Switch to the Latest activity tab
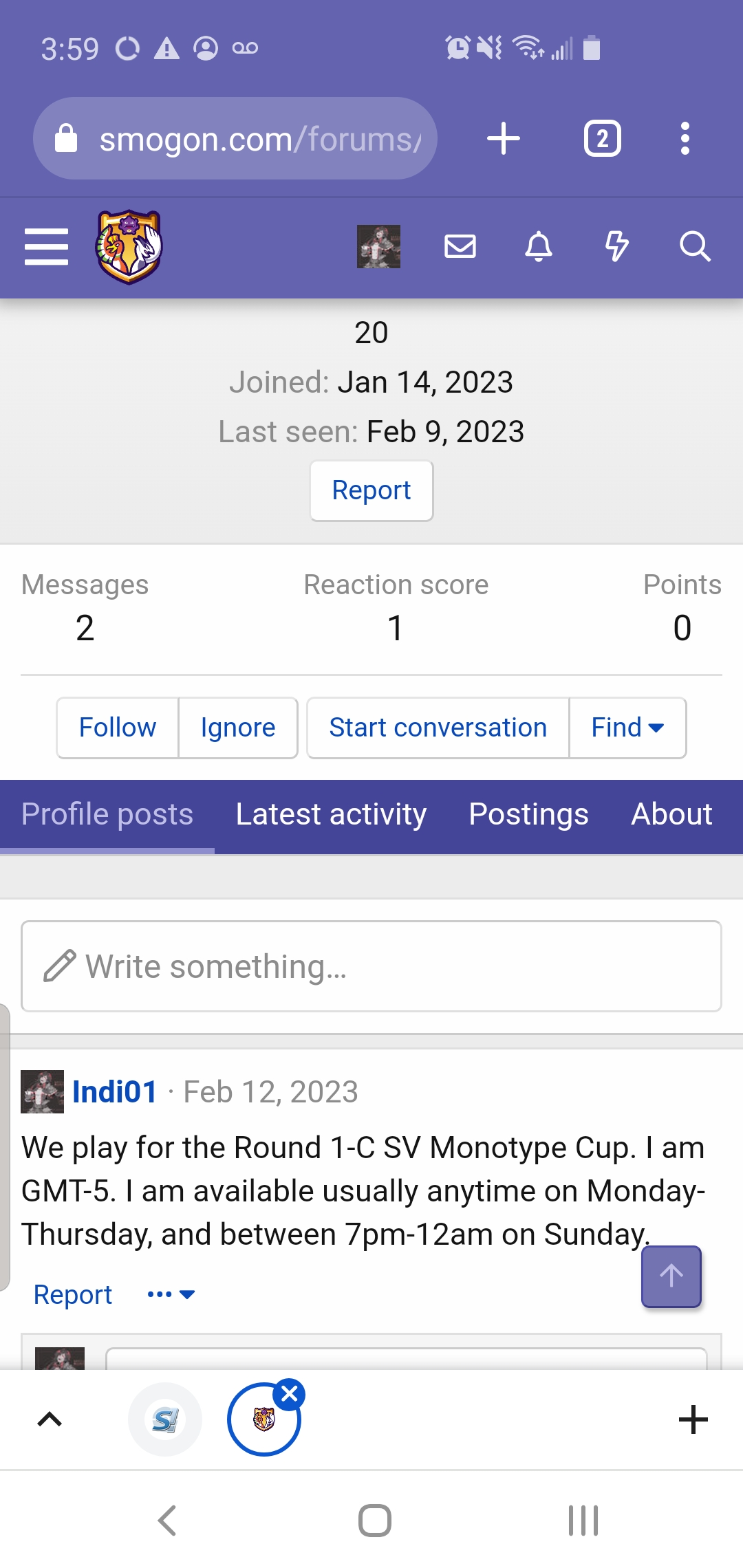This screenshot has height=1568, width=743. (x=331, y=814)
